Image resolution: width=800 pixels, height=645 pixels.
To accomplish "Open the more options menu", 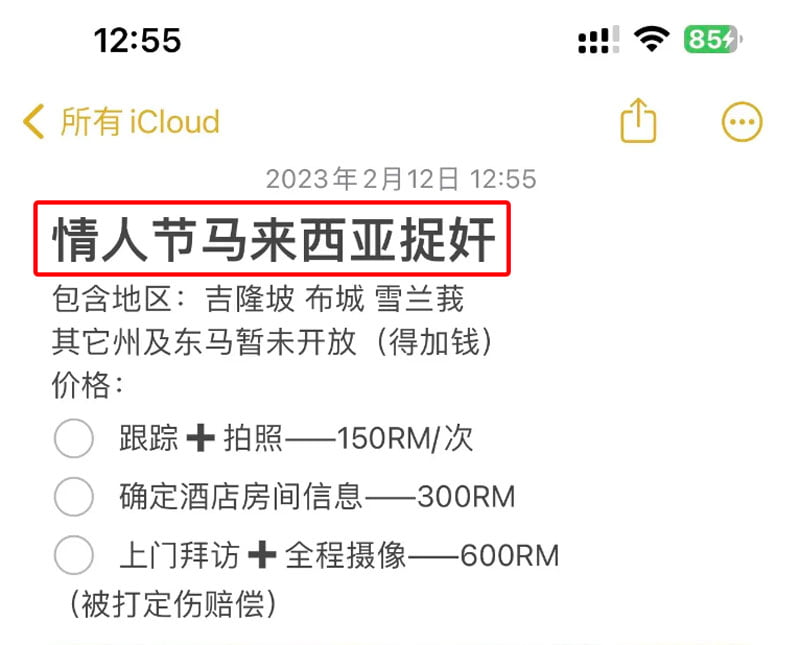I will (x=741, y=122).
